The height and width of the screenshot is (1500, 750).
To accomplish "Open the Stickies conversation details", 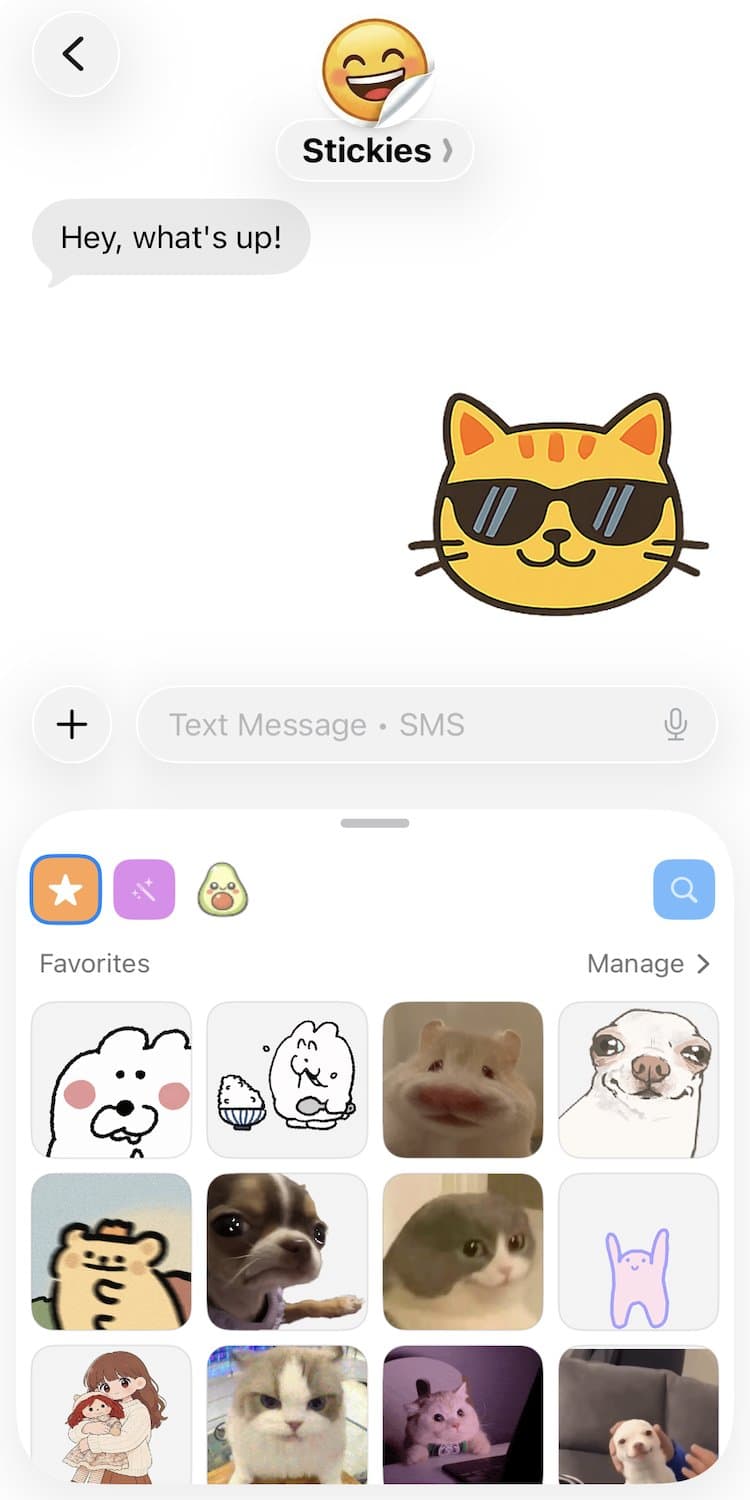I will point(374,150).
